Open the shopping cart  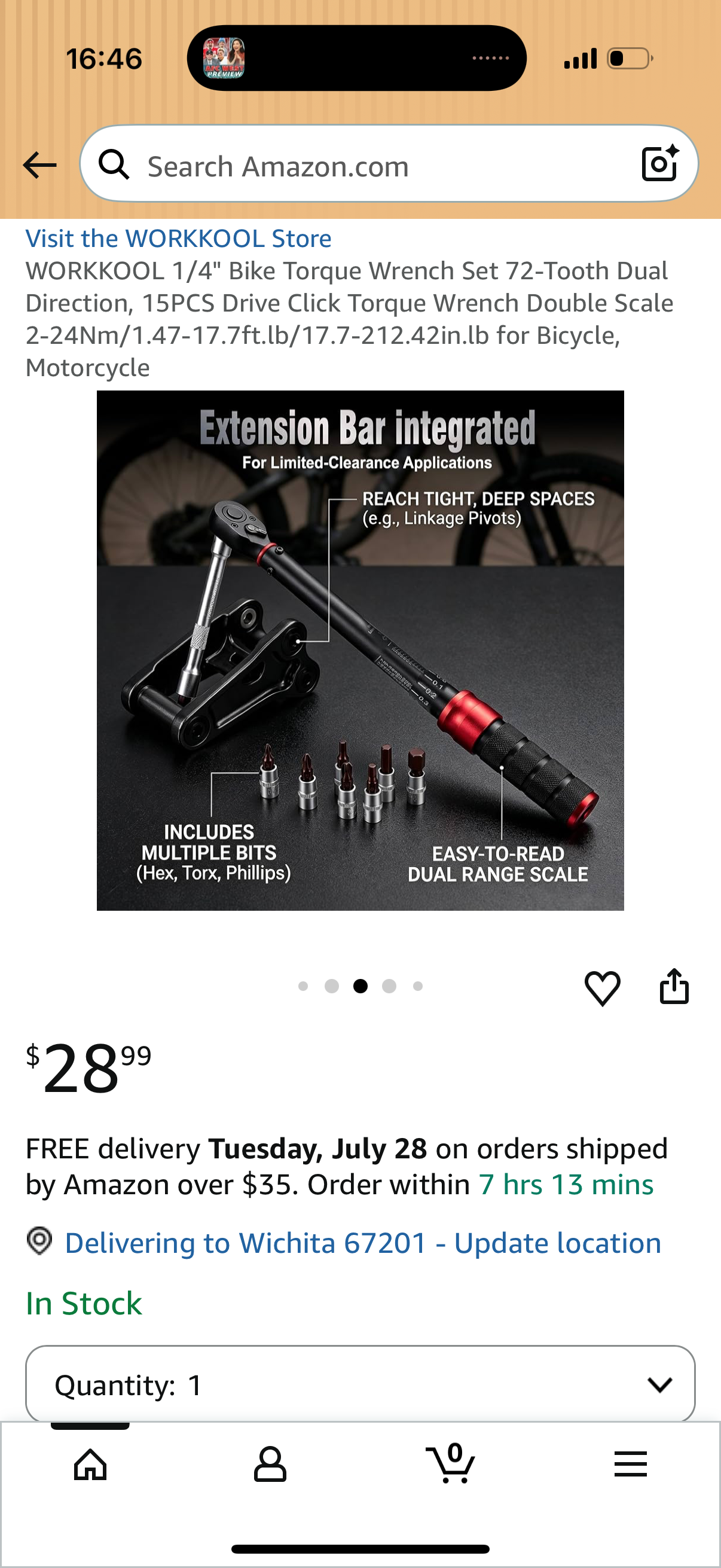[451, 1463]
